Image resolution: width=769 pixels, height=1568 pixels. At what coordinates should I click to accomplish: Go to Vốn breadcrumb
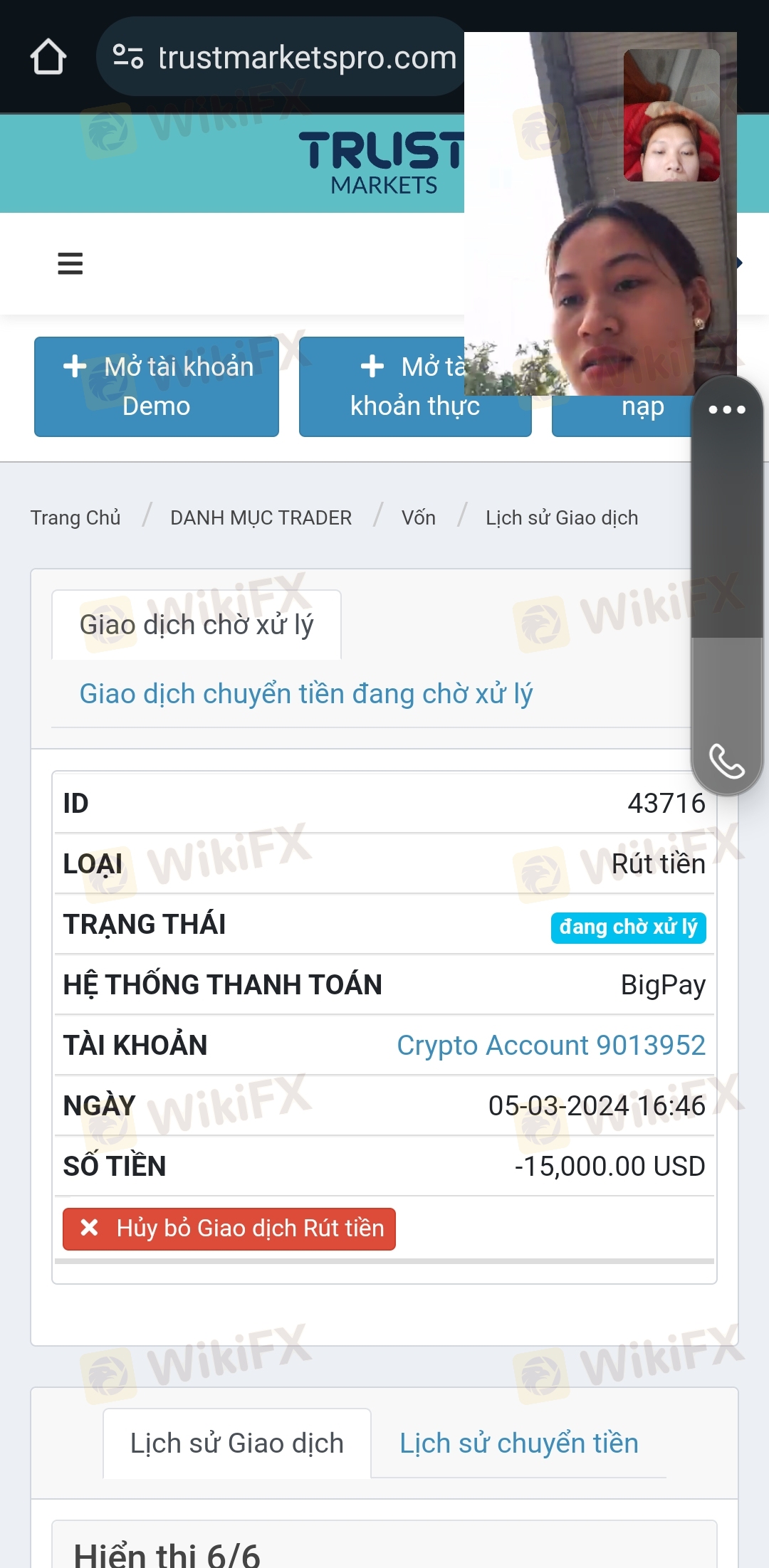coord(419,517)
